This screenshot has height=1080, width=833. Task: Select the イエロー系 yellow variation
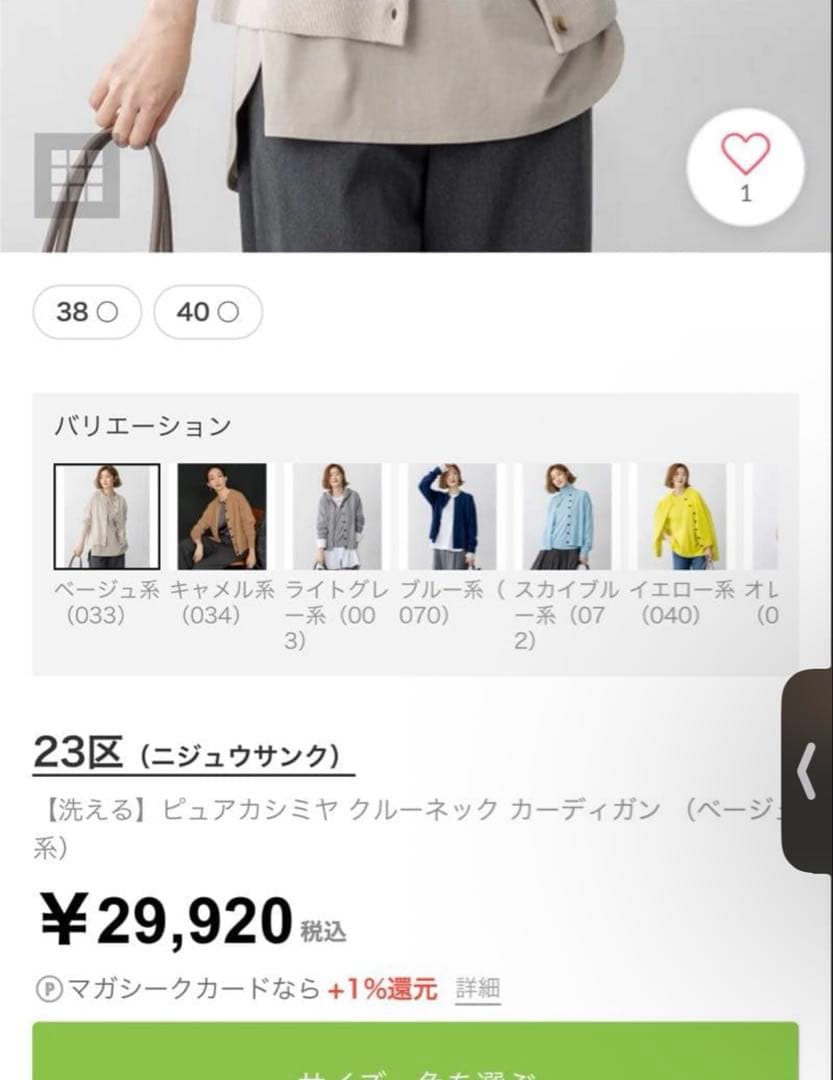(683, 516)
